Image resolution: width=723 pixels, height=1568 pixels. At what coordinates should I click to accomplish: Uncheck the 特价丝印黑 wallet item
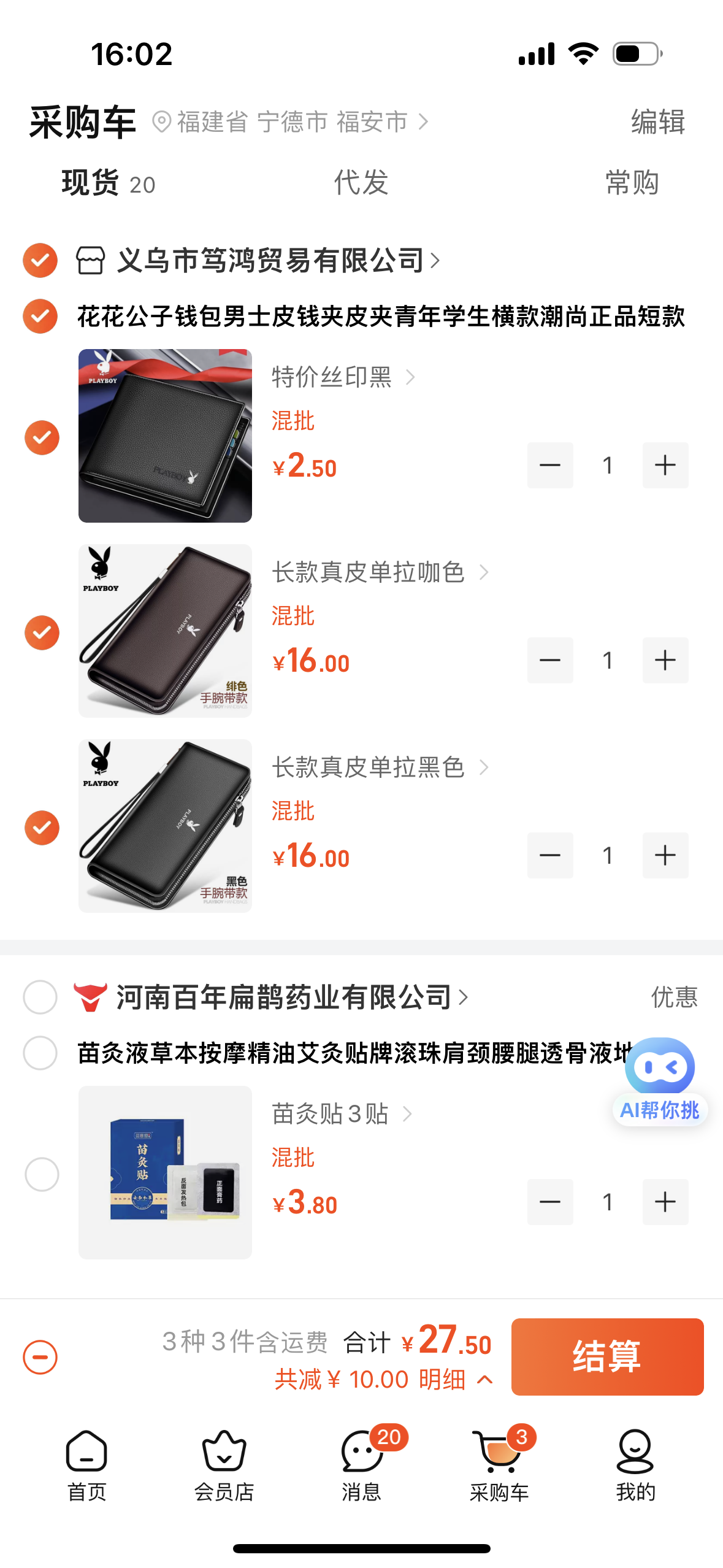pos(42,437)
